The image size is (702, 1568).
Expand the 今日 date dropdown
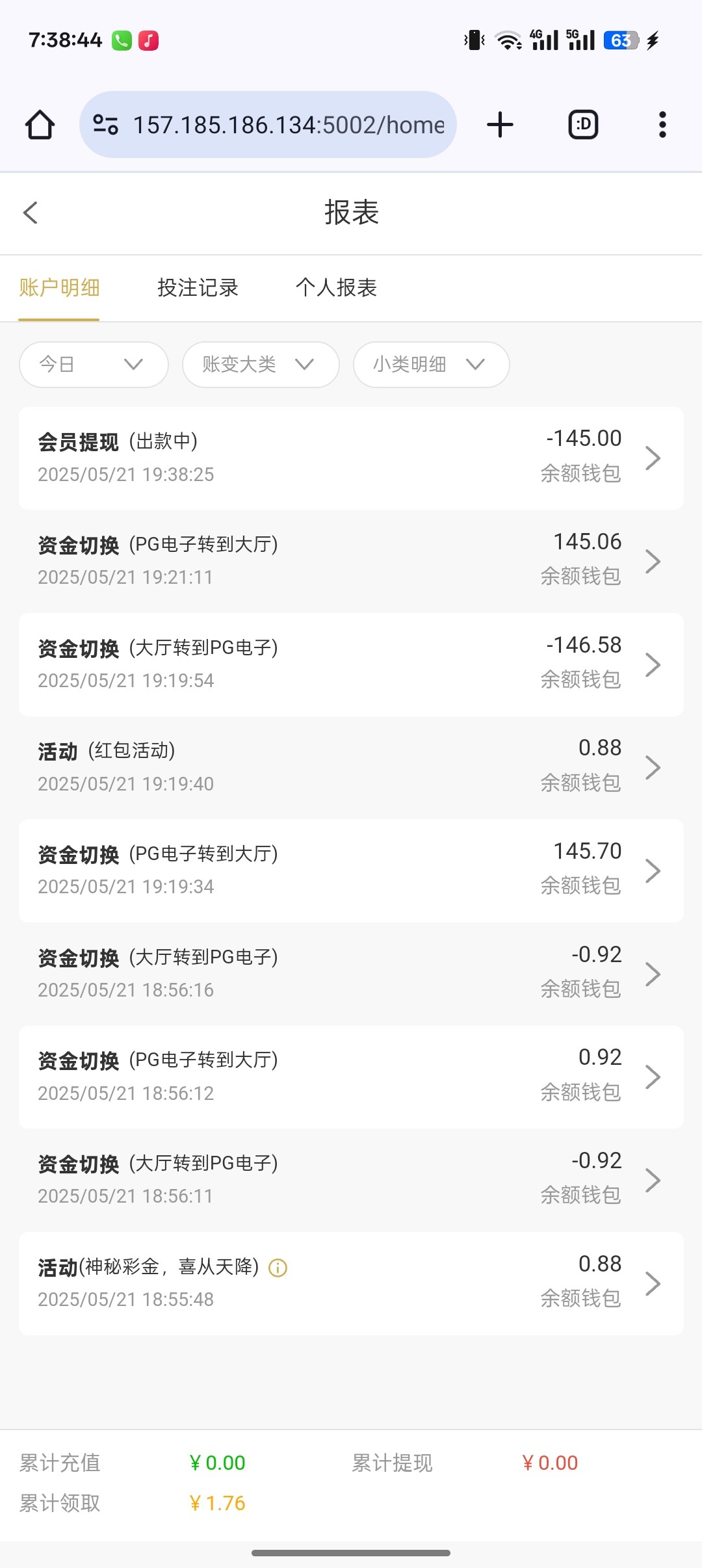click(94, 365)
